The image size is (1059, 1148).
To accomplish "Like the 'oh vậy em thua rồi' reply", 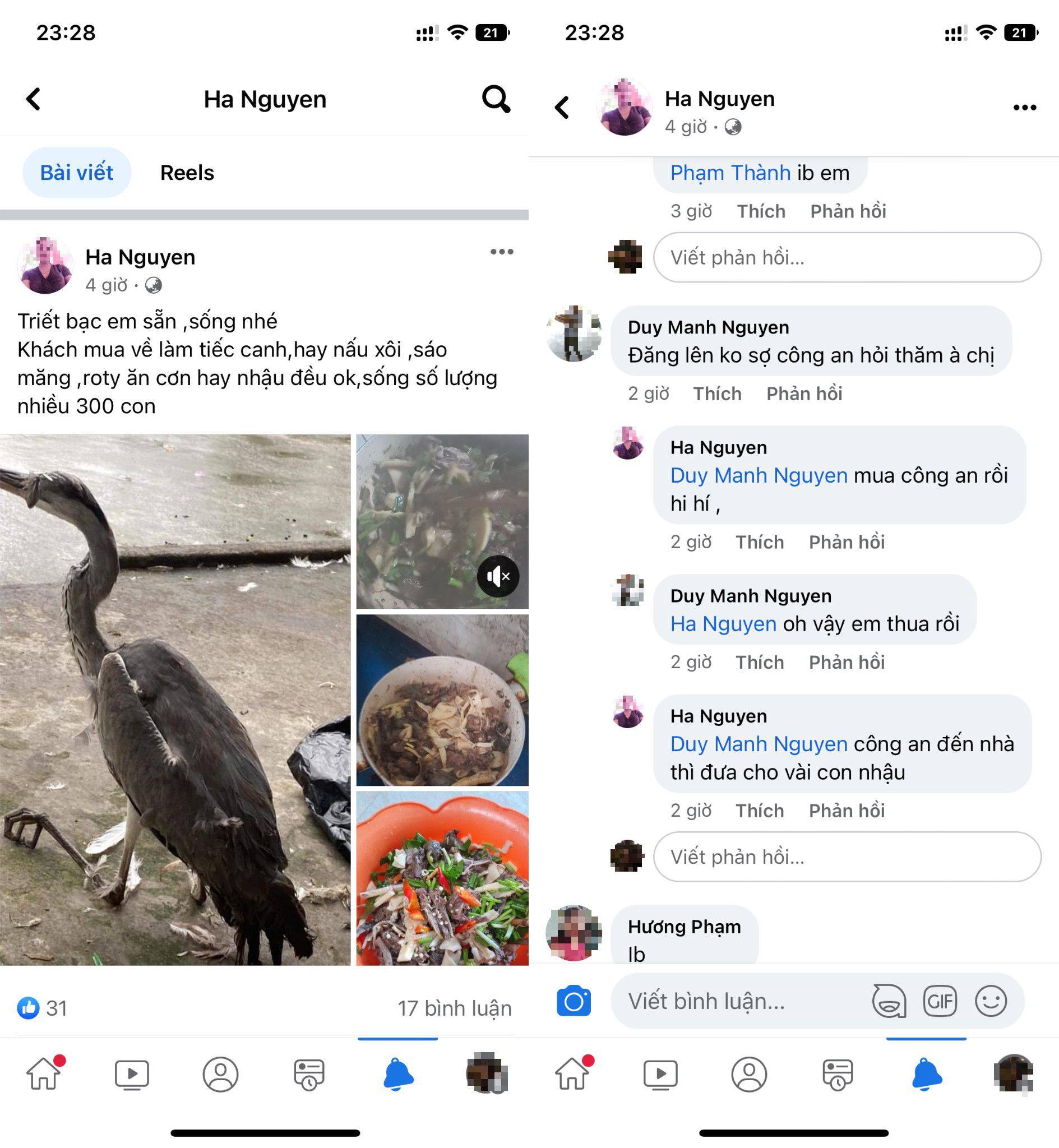I will pos(759,663).
